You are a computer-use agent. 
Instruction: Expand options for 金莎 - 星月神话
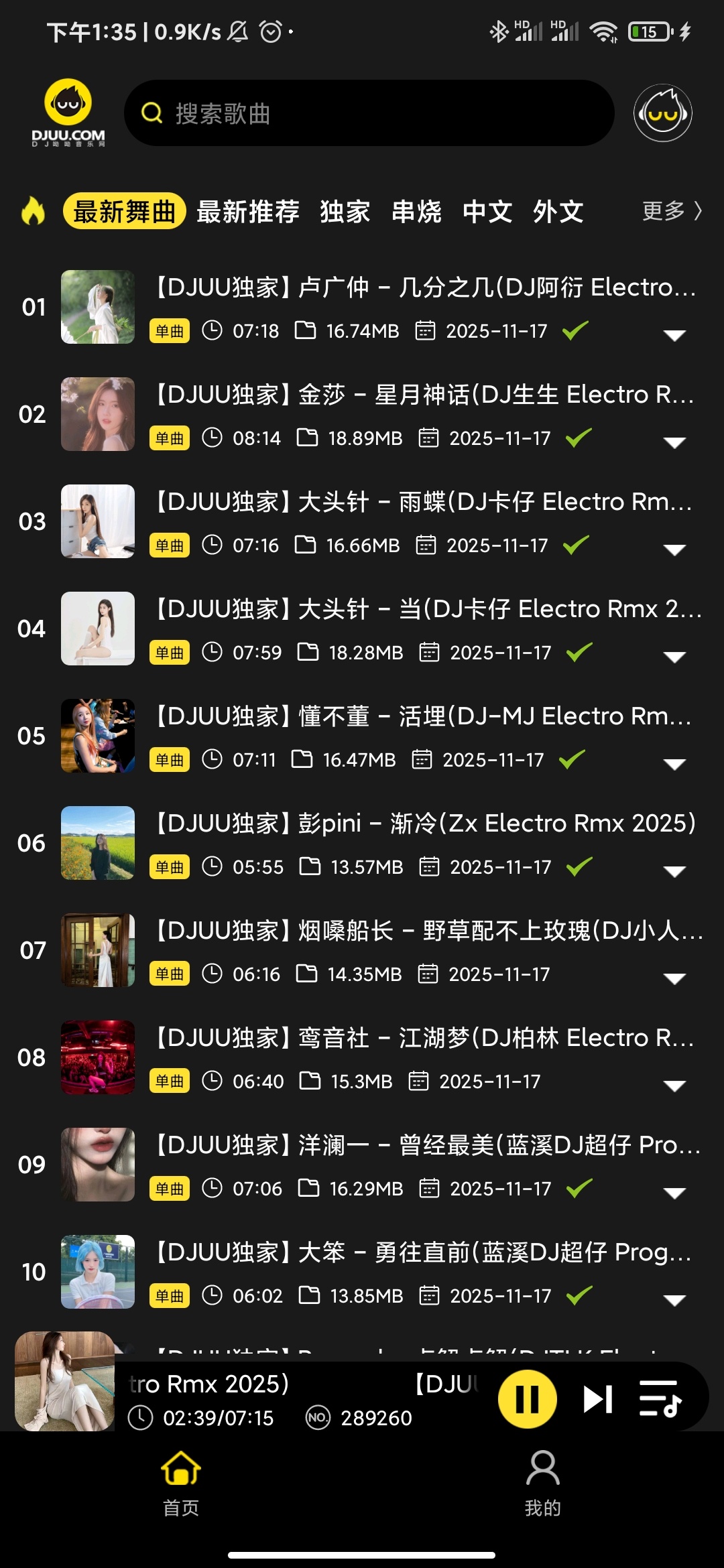click(674, 442)
